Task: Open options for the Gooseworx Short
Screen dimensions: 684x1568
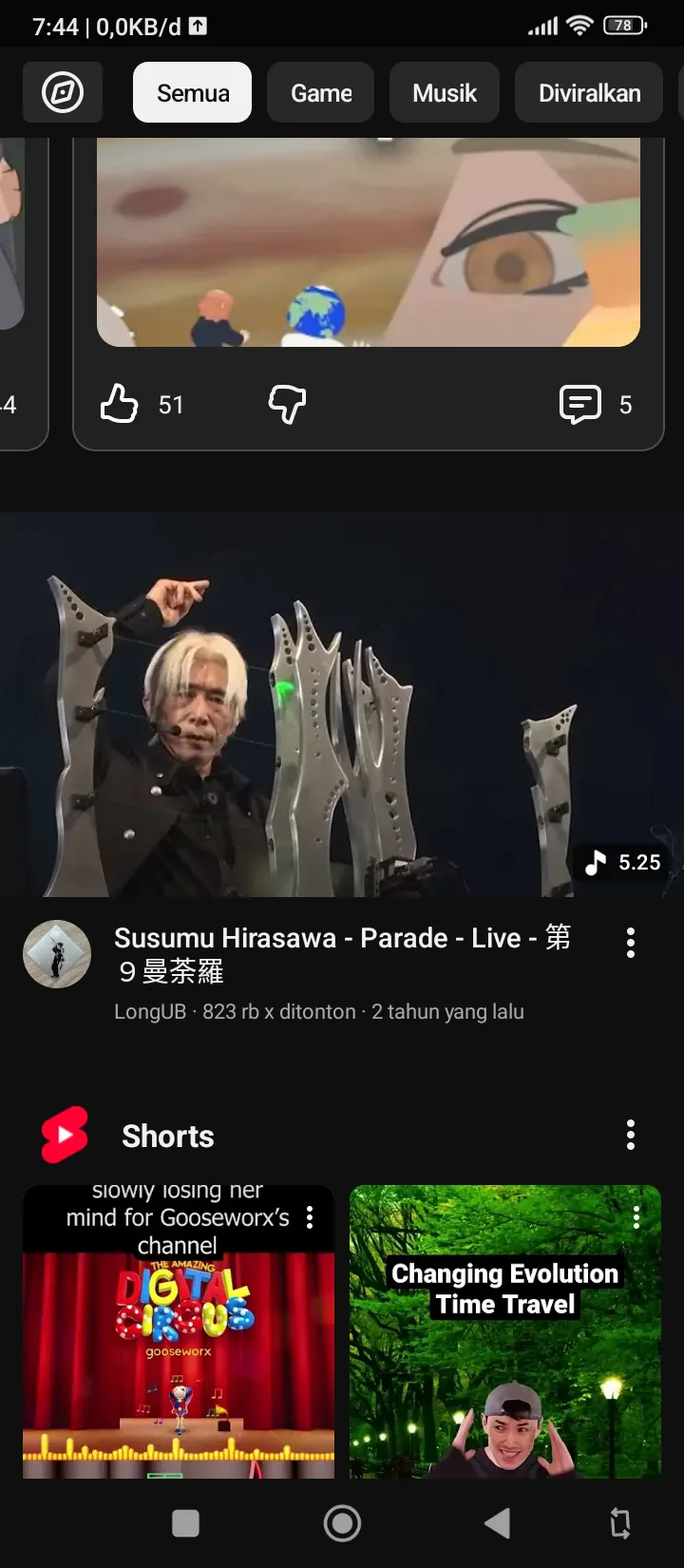Action: coord(310,1217)
